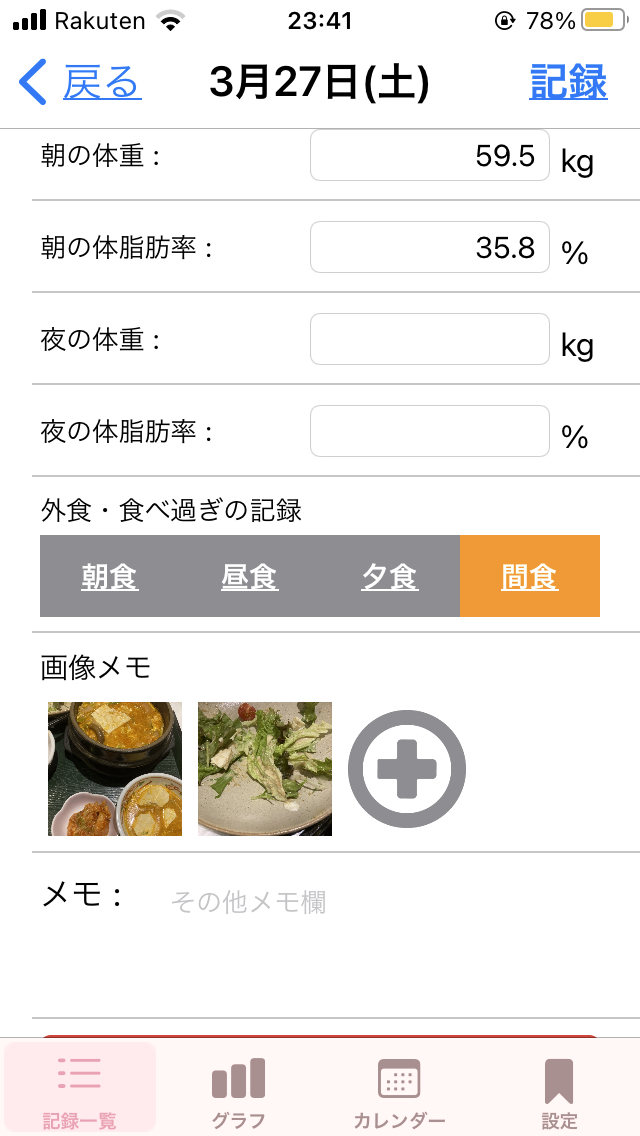Deselect the highlighted 間食 button

(530, 577)
